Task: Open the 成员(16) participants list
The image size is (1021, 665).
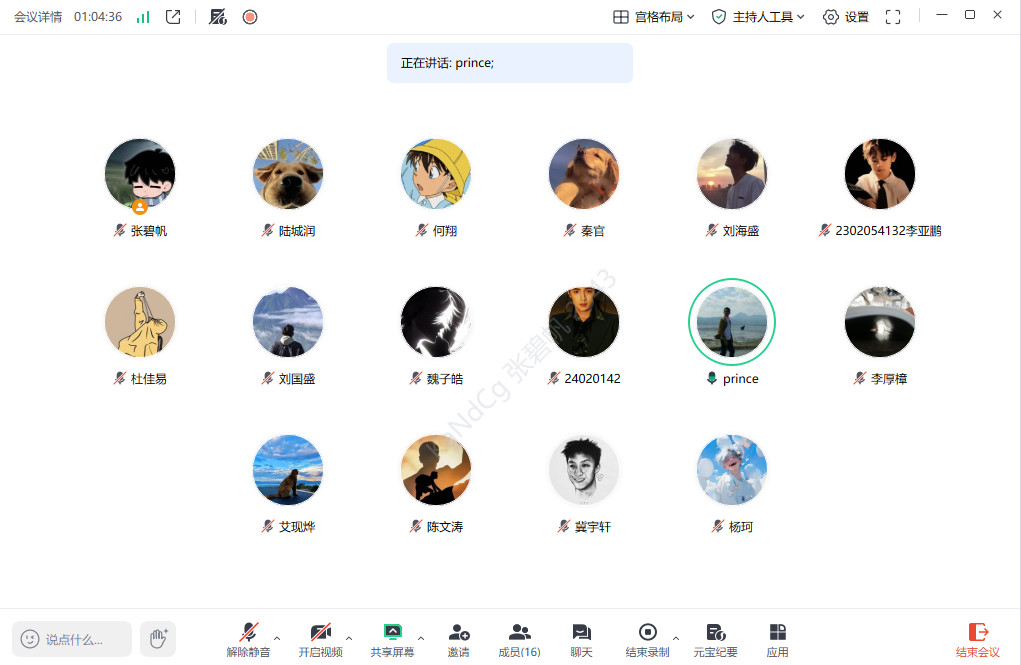Action: pyautogui.click(x=519, y=640)
